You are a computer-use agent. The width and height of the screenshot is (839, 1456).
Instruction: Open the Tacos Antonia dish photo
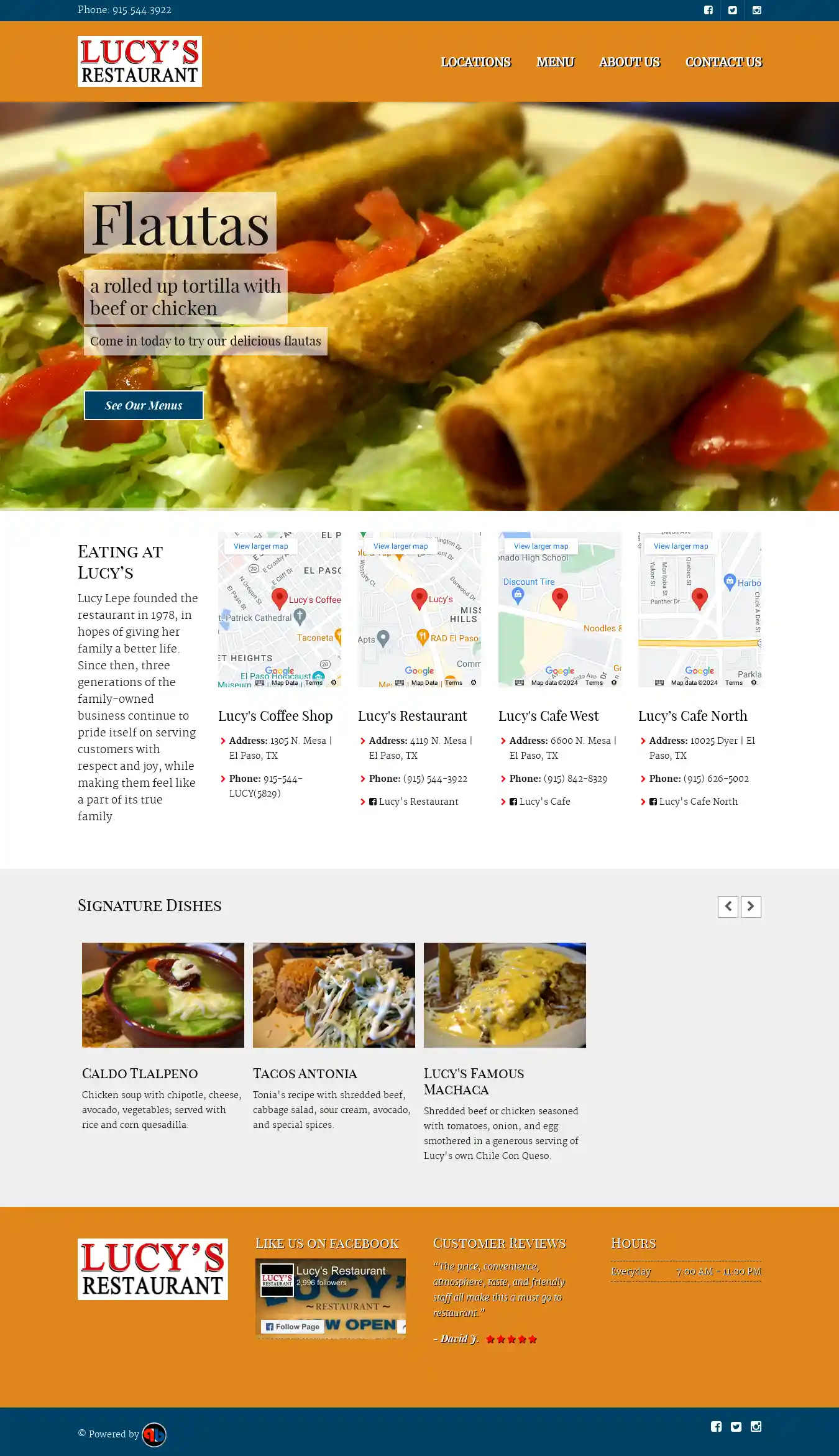point(334,995)
